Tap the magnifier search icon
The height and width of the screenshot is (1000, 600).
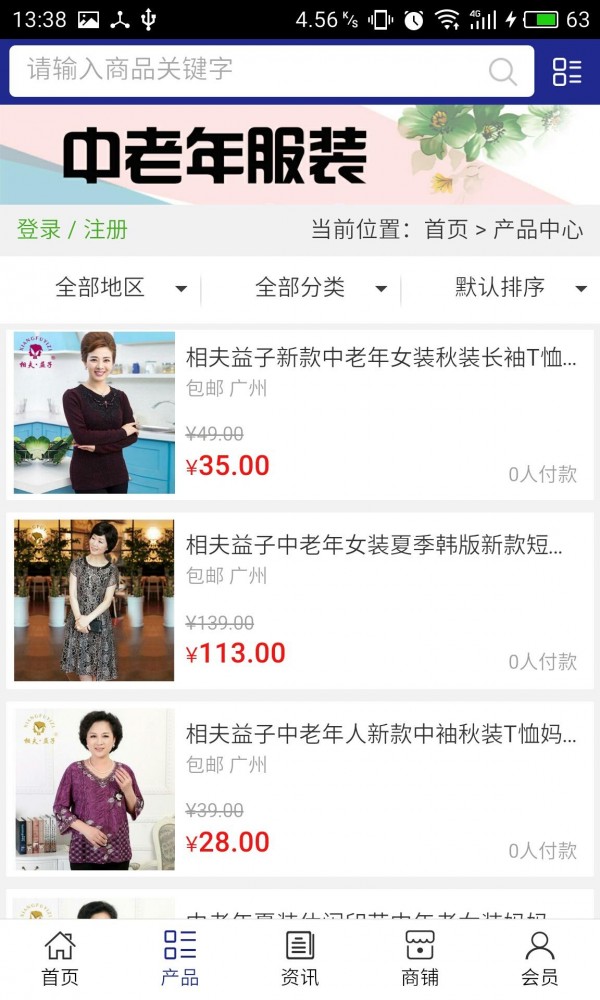pyautogui.click(x=502, y=71)
